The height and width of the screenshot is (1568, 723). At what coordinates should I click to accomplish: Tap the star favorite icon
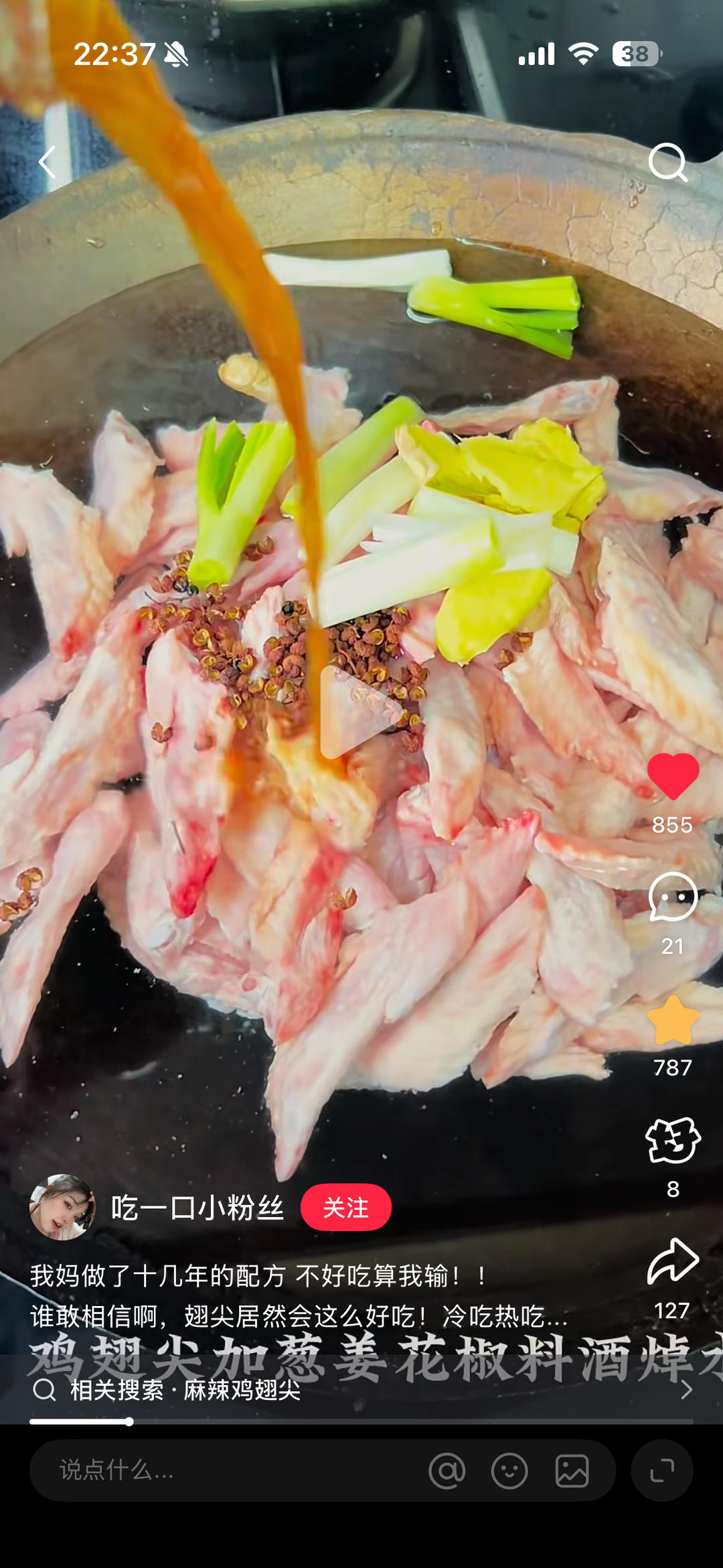[x=673, y=1020]
